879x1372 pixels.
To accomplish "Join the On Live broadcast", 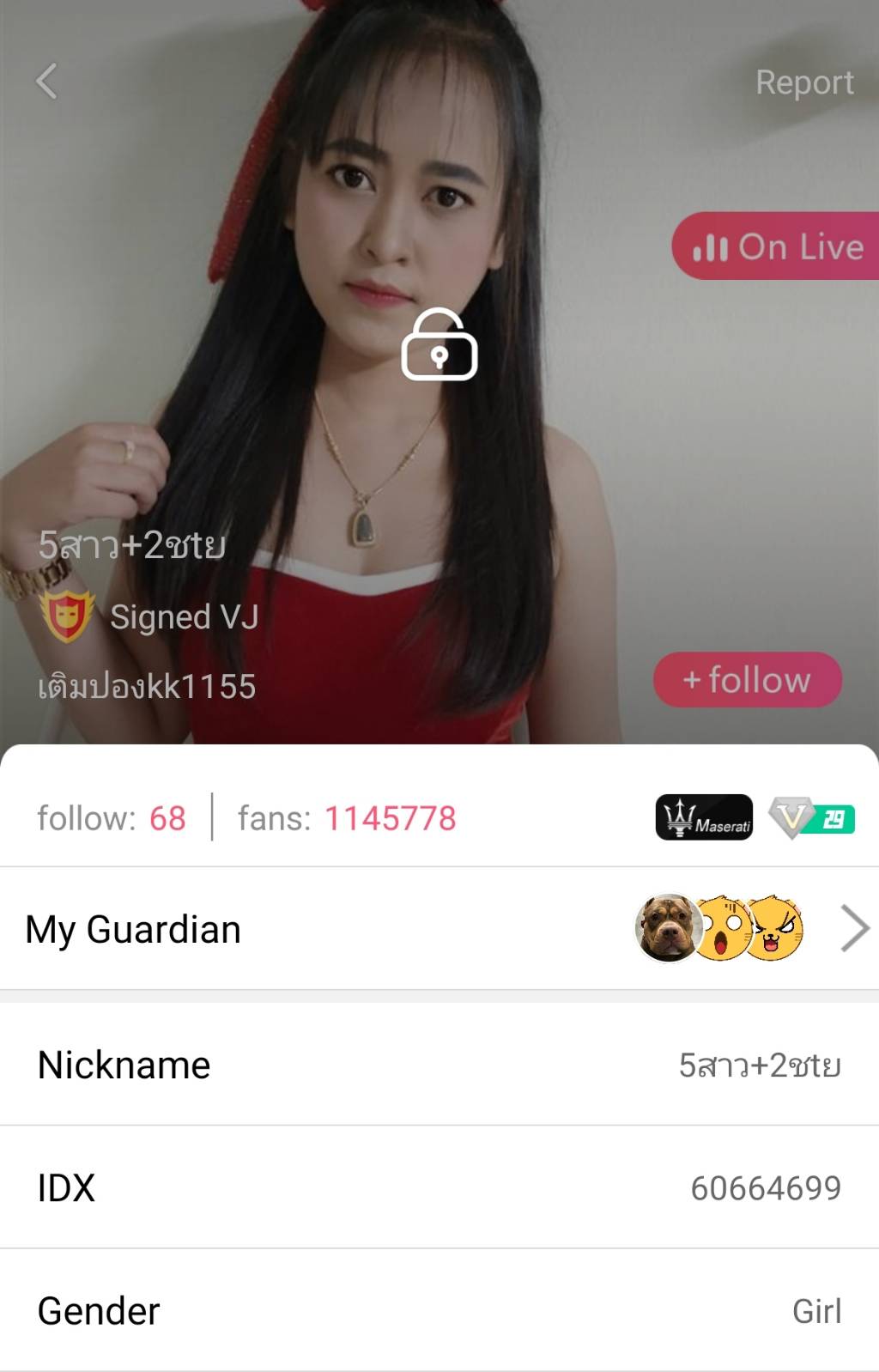I will pos(778,246).
